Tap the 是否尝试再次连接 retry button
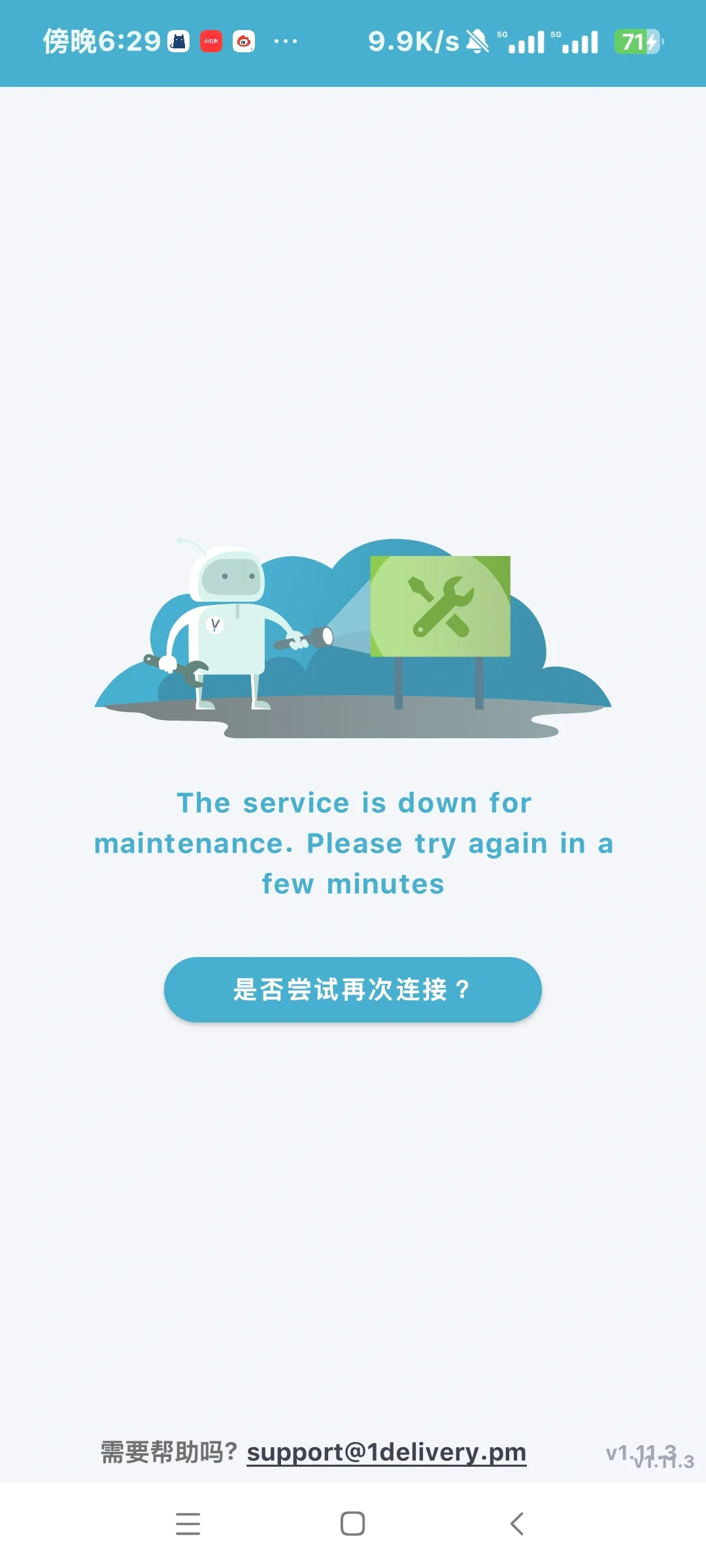The image size is (706, 1568). tap(353, 989)
